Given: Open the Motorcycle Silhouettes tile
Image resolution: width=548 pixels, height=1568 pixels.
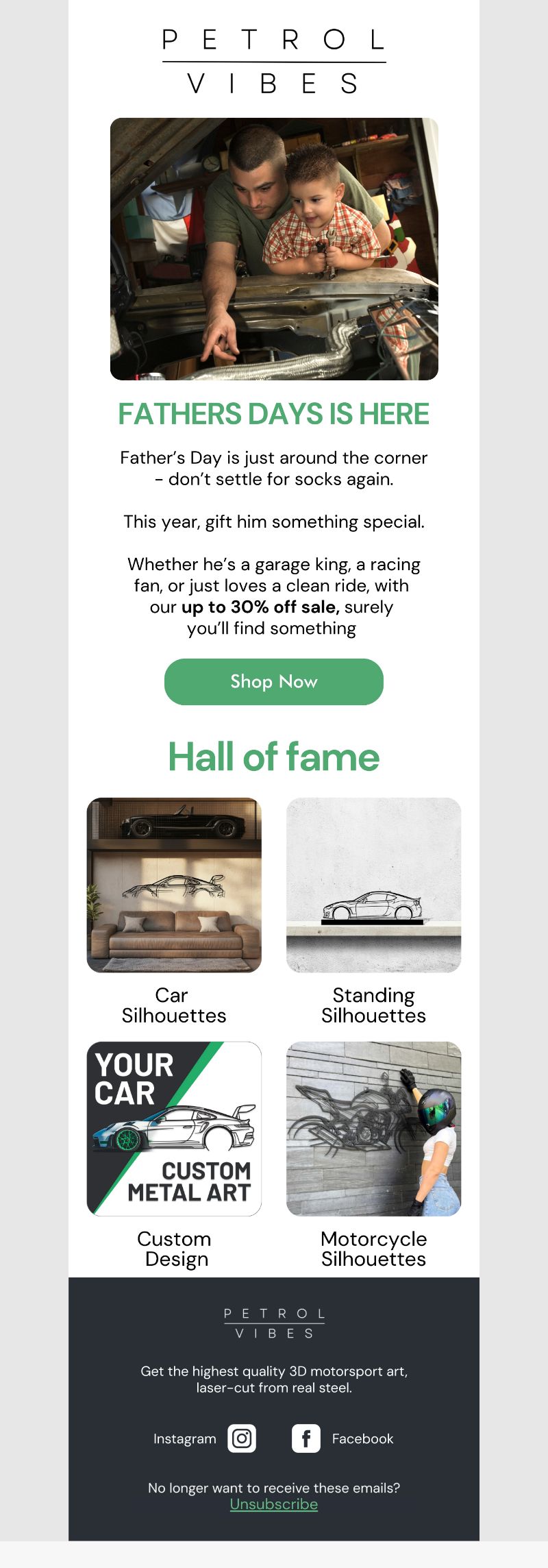Looking at the screenshot, I should click(373, 1129).
